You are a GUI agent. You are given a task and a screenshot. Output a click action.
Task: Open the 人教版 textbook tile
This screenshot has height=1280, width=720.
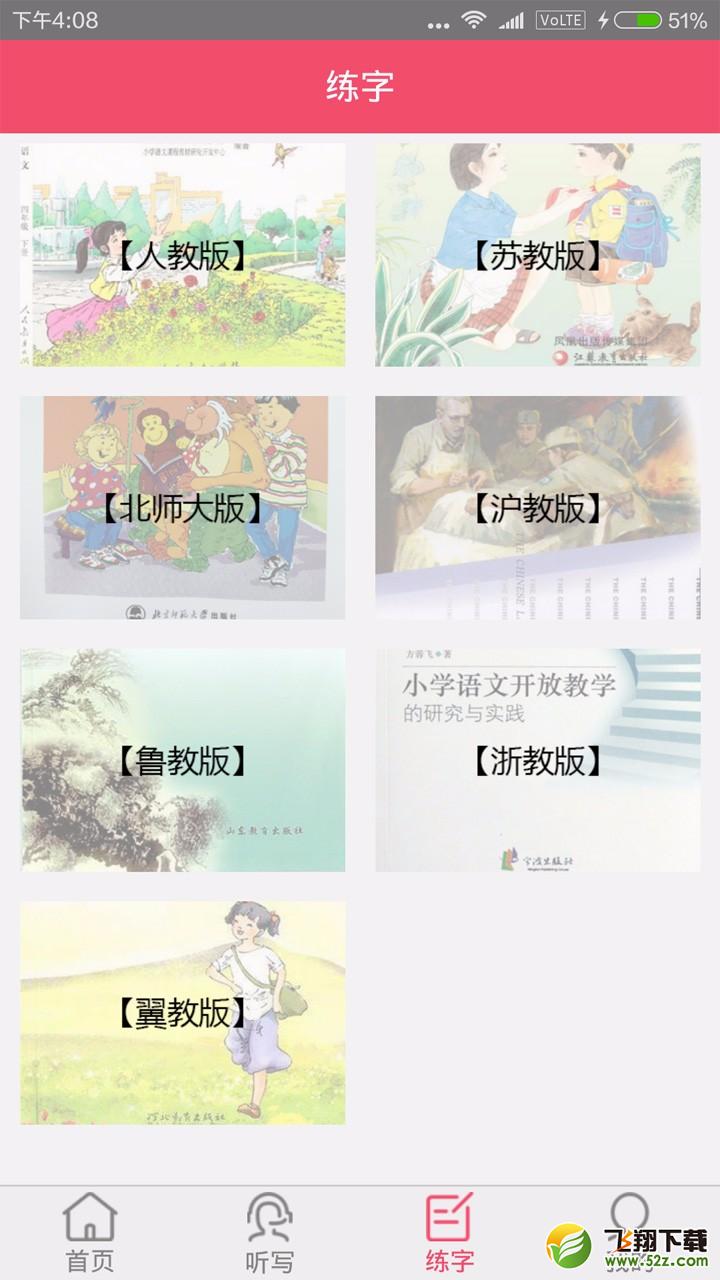(x=183, y=255)
